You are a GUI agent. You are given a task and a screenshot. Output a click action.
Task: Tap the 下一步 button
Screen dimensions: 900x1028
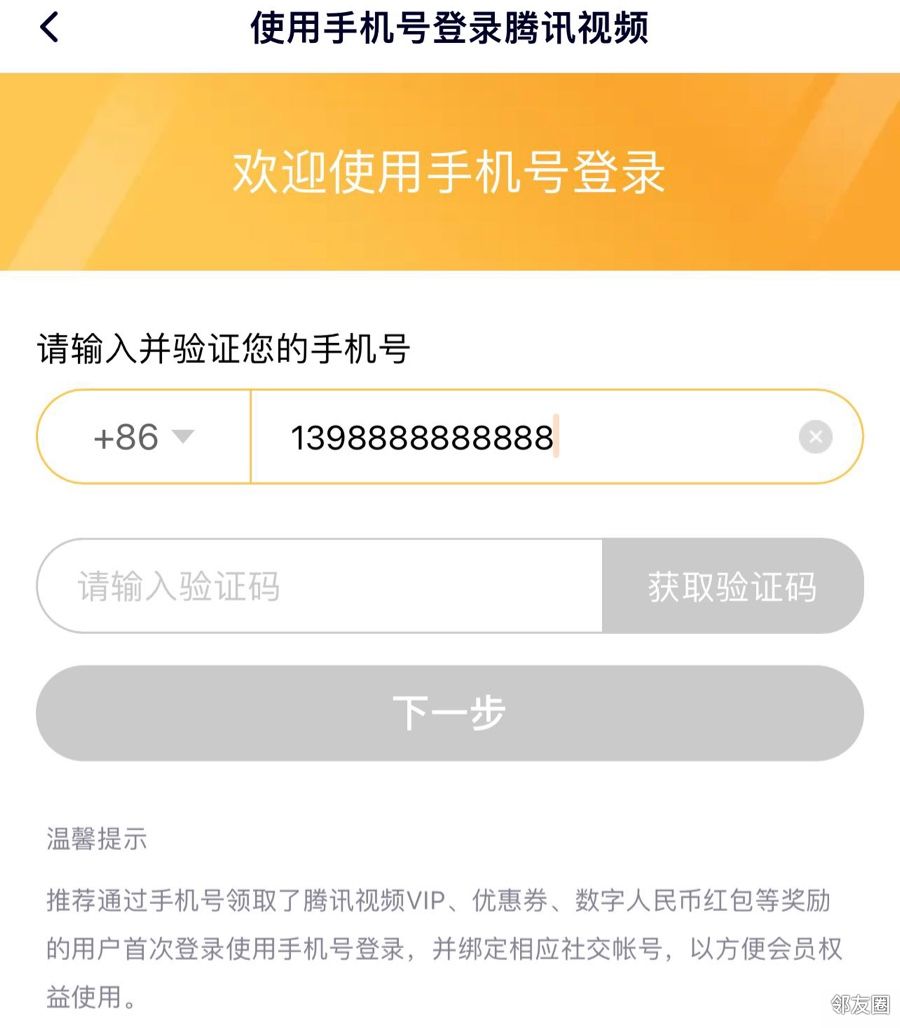[450, 713]
